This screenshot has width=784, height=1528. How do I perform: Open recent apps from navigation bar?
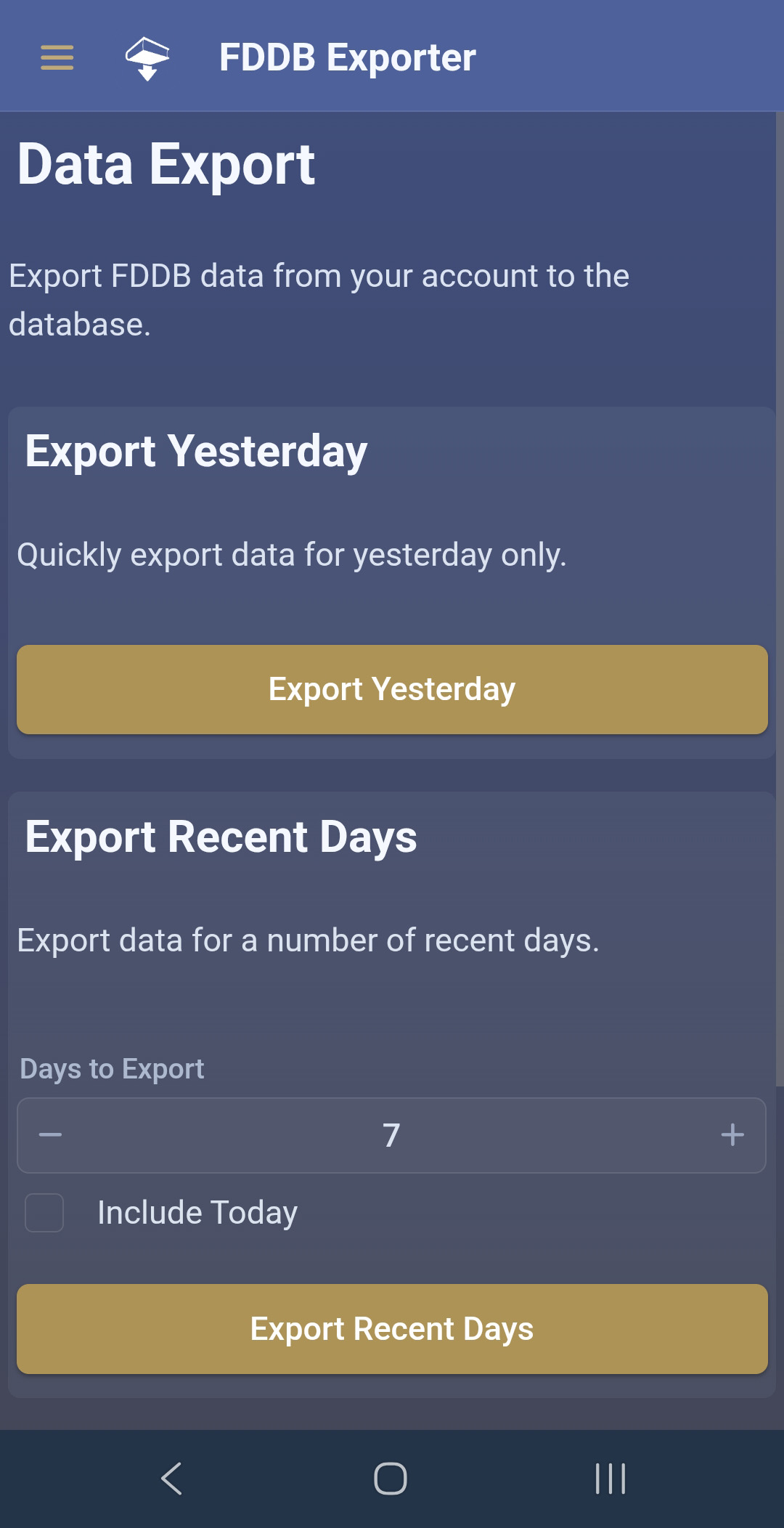pyautogui.click(x=610, y=1479)
